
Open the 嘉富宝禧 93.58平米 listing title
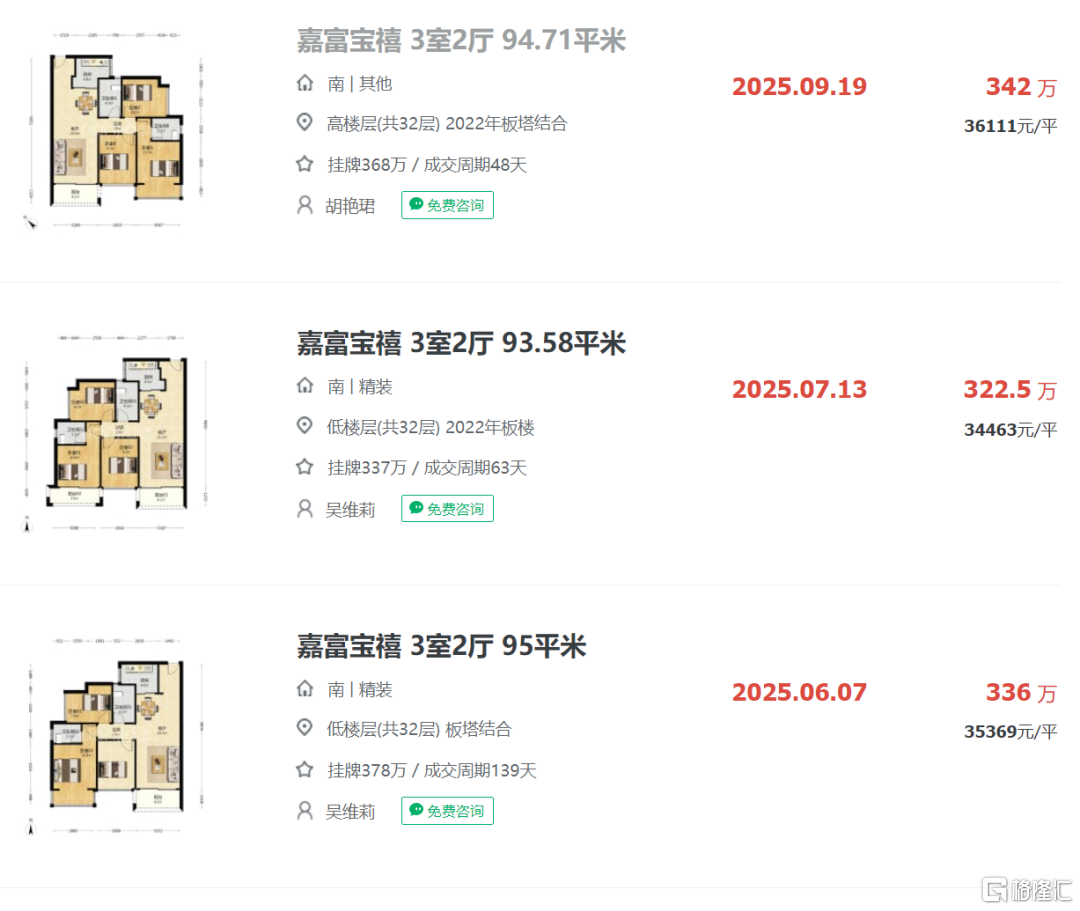pos(461,343)
